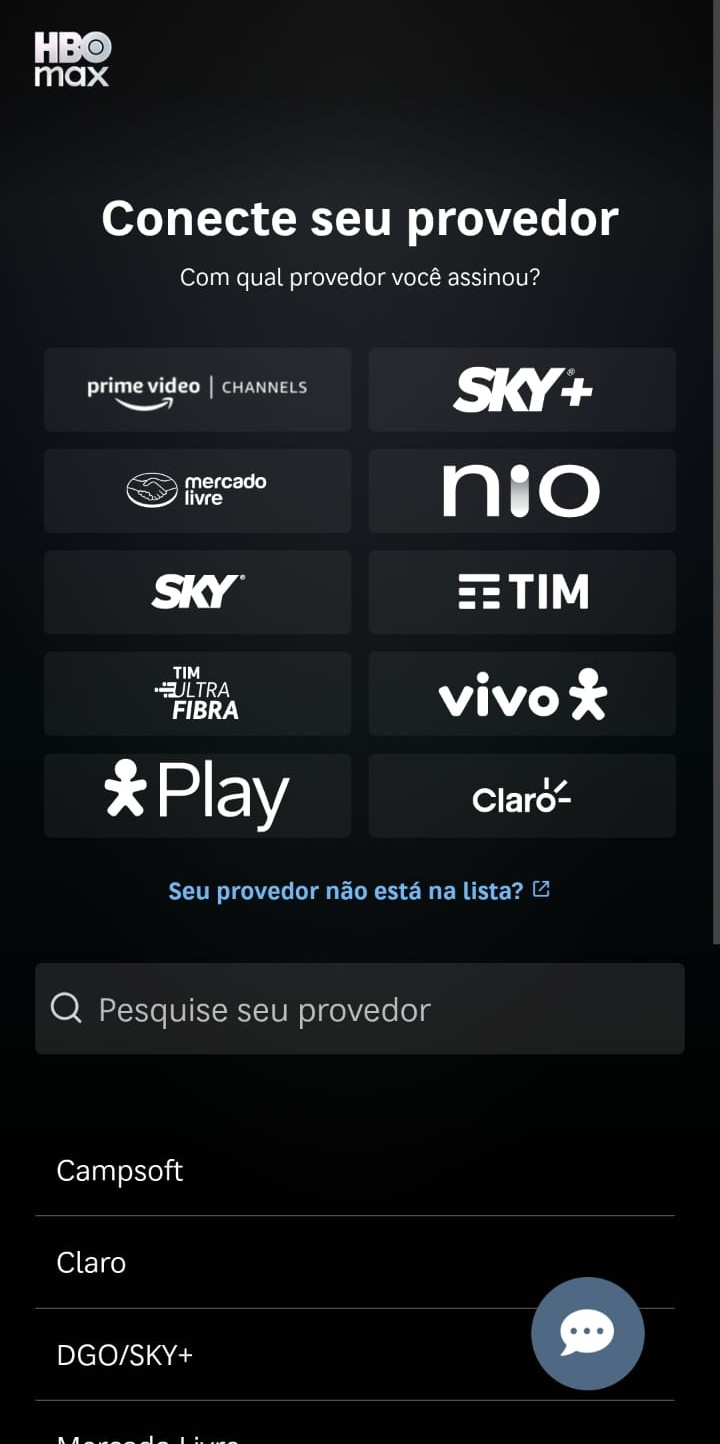Pick TIM Ultra Fibra provider tile
Viewport: 720px width, 1444px height.
pos(197,694)
